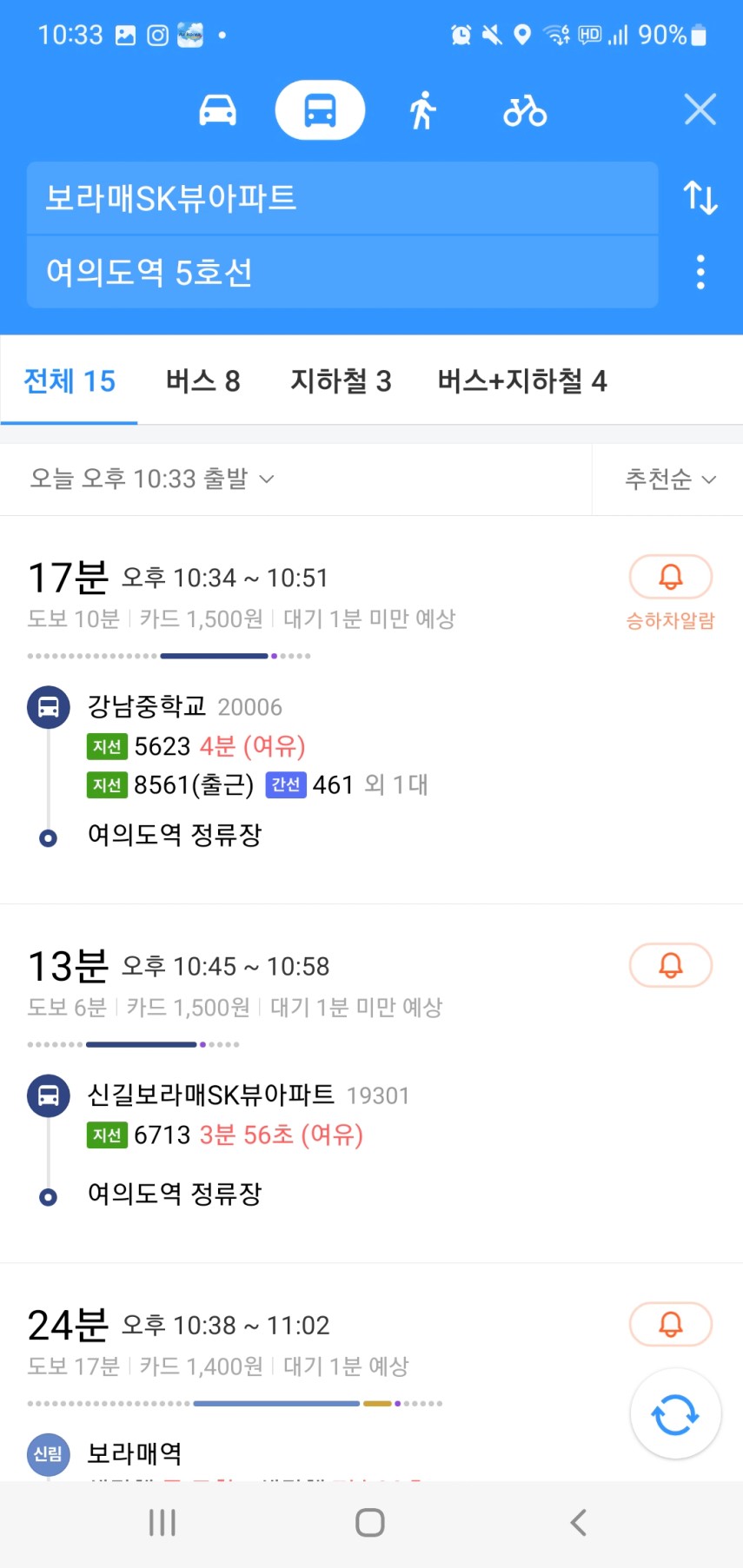Set 승하차알람 for the 17분 route
743x1568 pixels.
[670, 578]
